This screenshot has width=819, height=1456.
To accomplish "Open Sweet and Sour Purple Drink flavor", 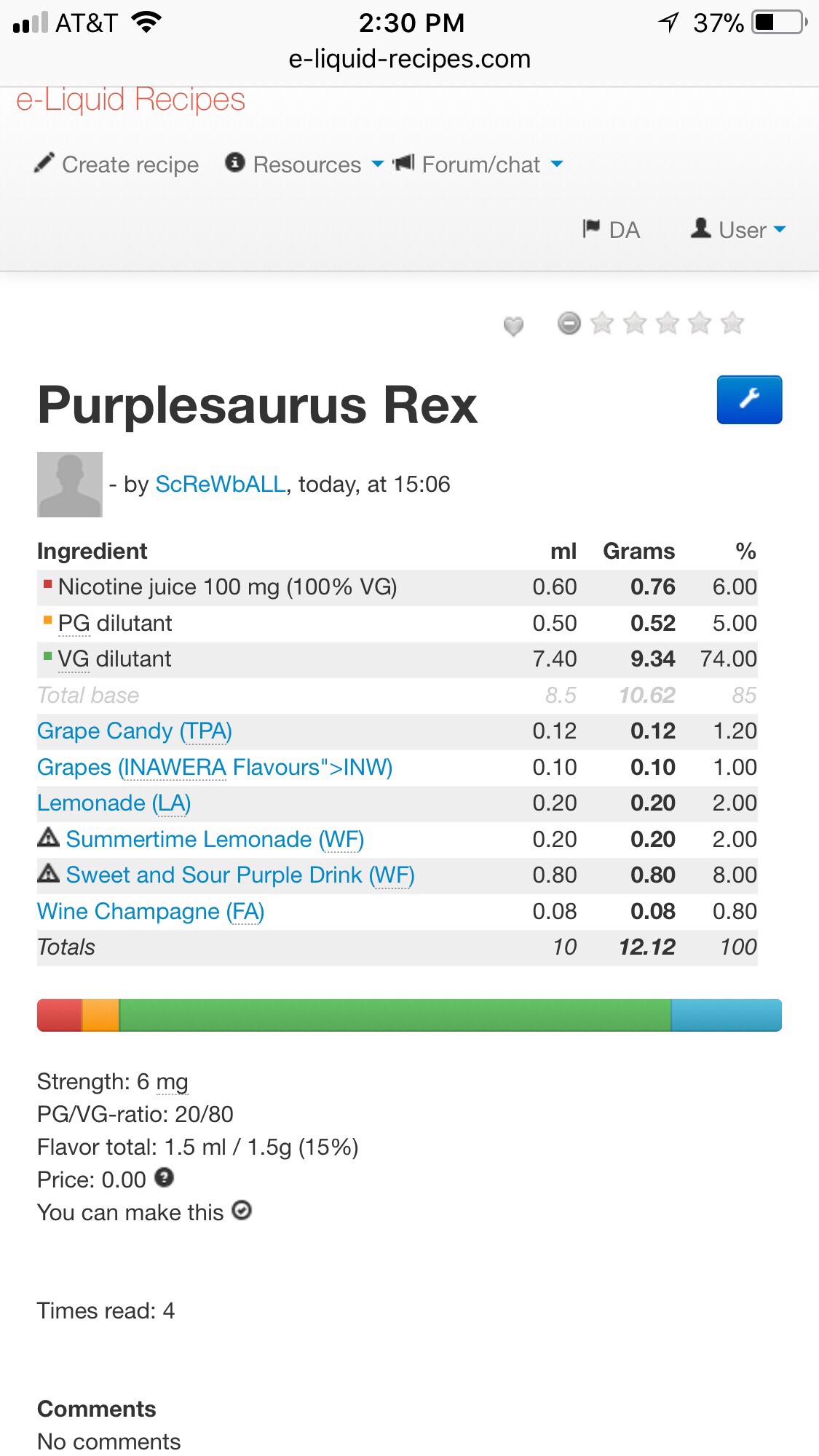I will pyautogui.click(x=240, y=875).
